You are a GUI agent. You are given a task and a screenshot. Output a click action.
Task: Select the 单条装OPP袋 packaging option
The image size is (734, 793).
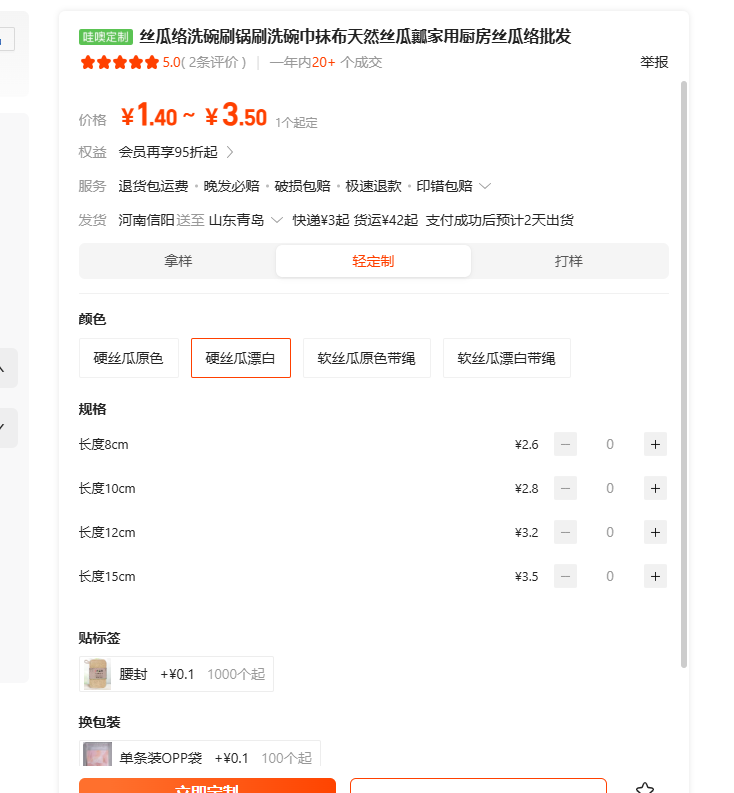pos(200,757)
